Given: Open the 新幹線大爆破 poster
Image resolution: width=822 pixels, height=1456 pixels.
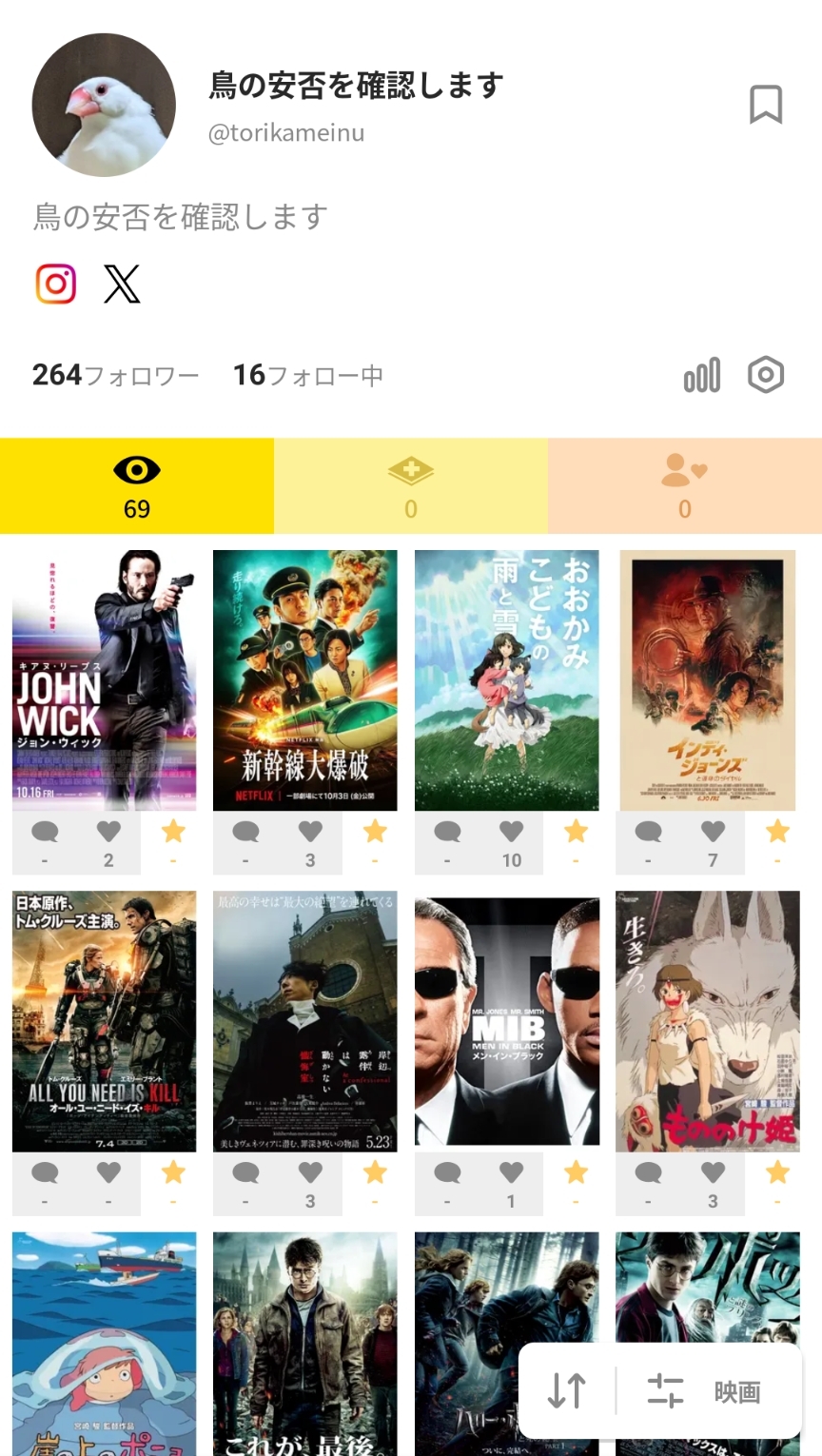Looking at the screenshot, I should (x=304, y=680).
